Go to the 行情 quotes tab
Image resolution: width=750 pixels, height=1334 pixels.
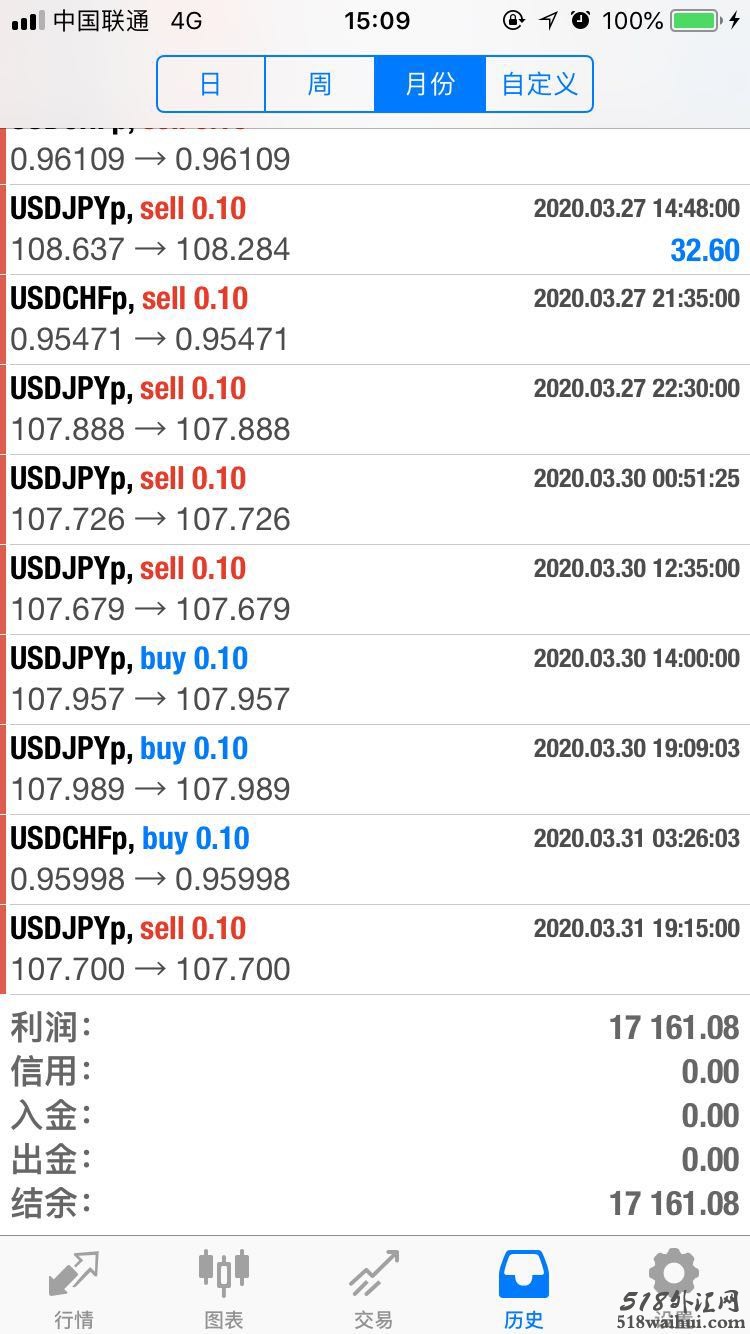coord(74,1288)
